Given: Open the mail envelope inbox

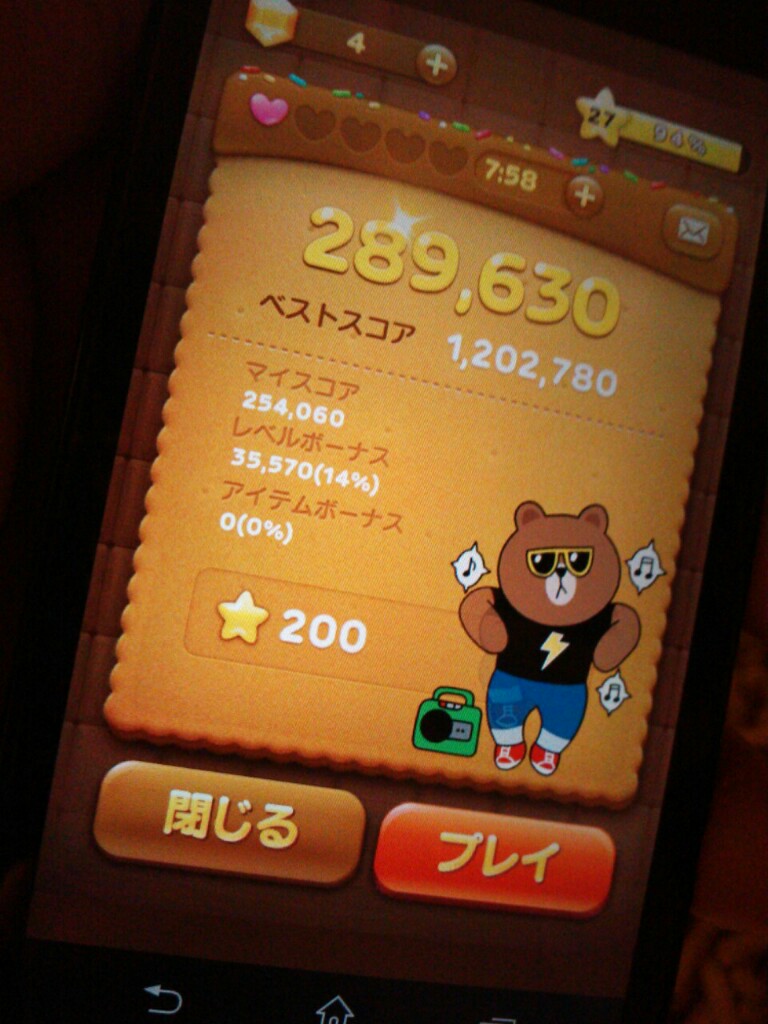Looking at the screenshot, I should (693, 233).
